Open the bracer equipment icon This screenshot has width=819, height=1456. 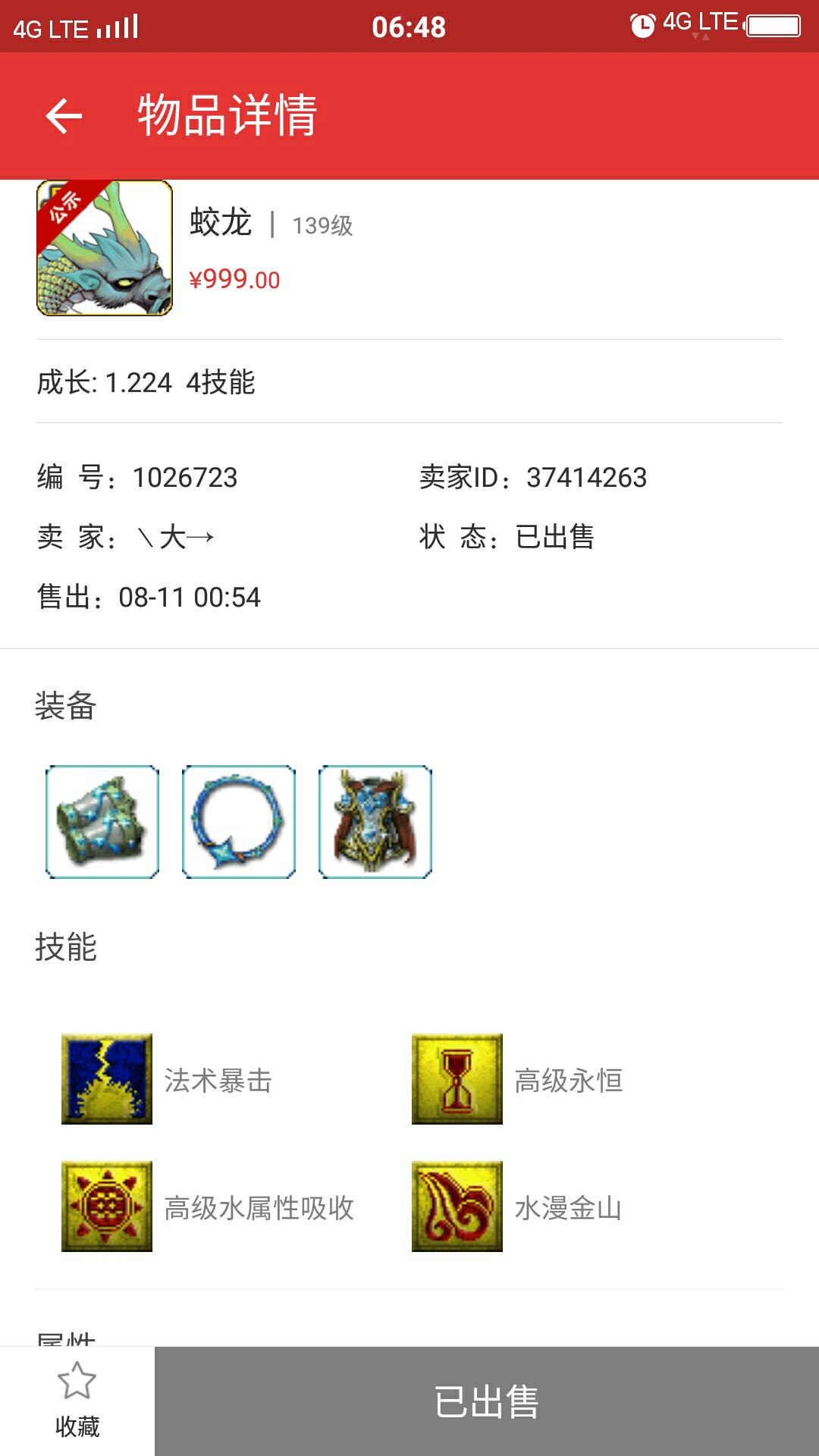102,822
